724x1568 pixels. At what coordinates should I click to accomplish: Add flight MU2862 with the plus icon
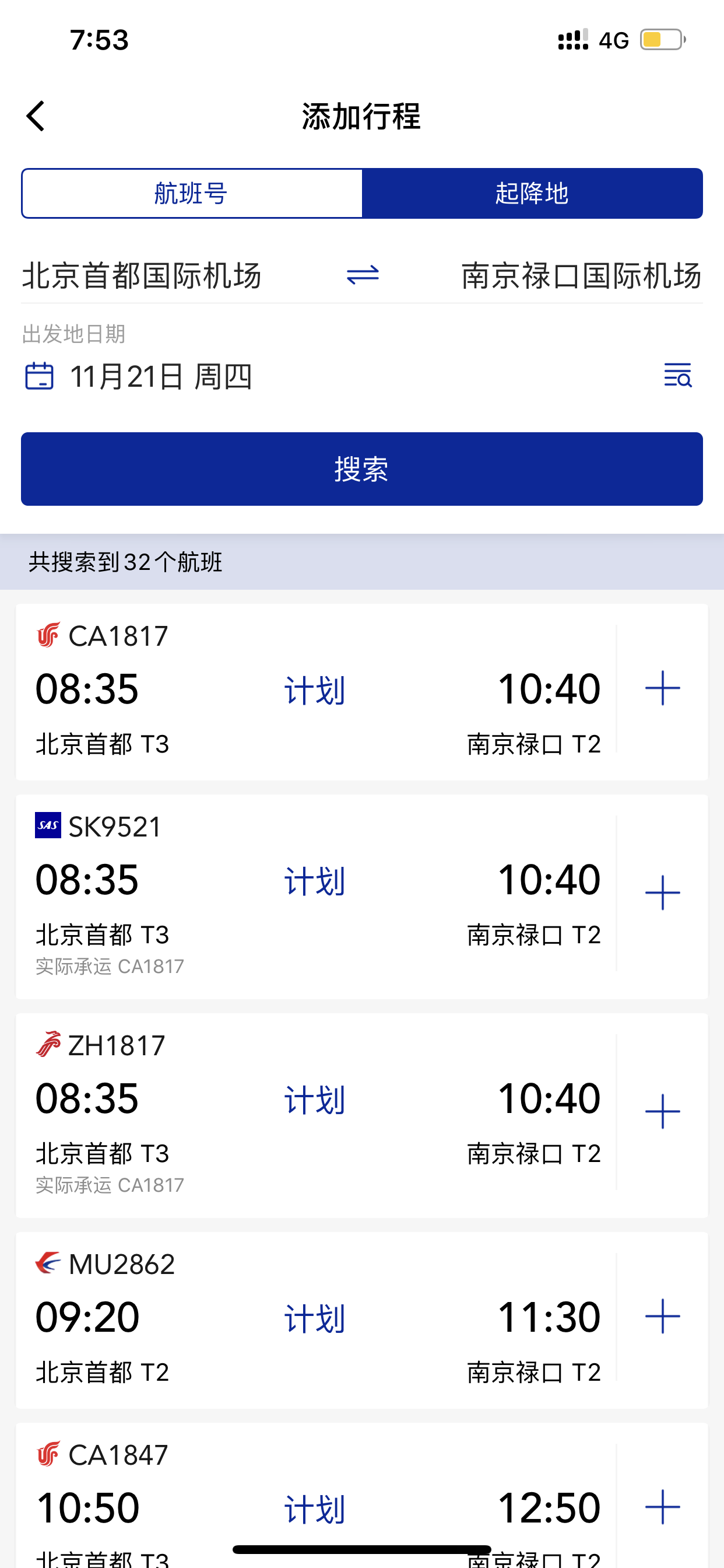[x=663, y=1316]
